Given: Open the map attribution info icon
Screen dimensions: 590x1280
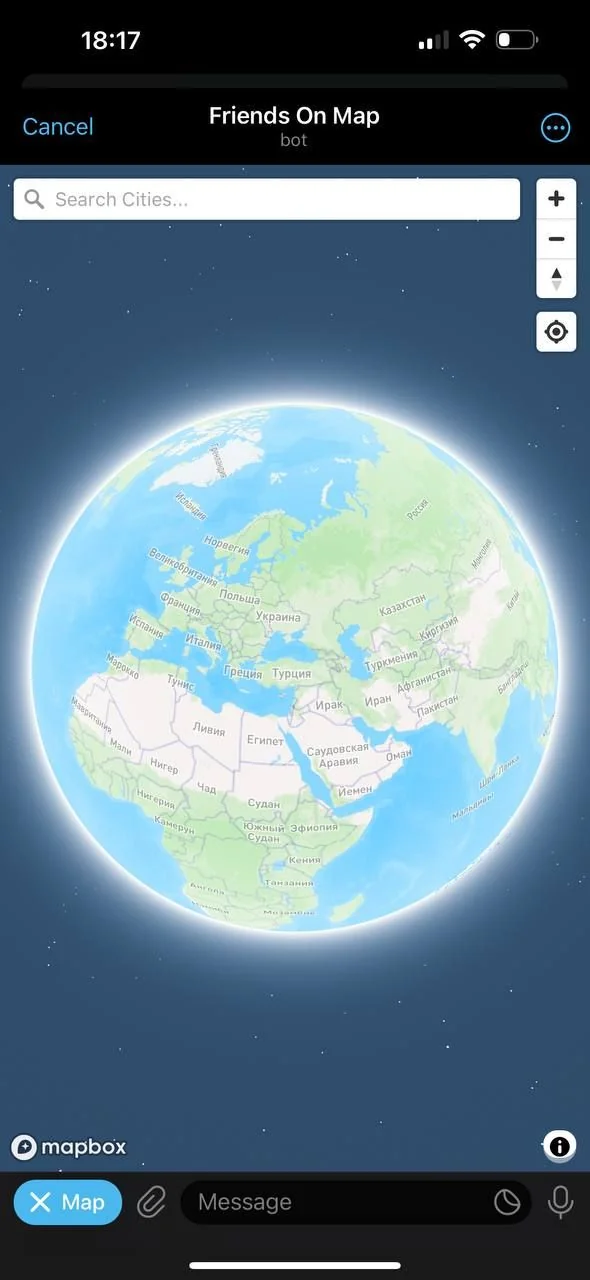Looking at the screenshot, I should tap(560, 1146).
